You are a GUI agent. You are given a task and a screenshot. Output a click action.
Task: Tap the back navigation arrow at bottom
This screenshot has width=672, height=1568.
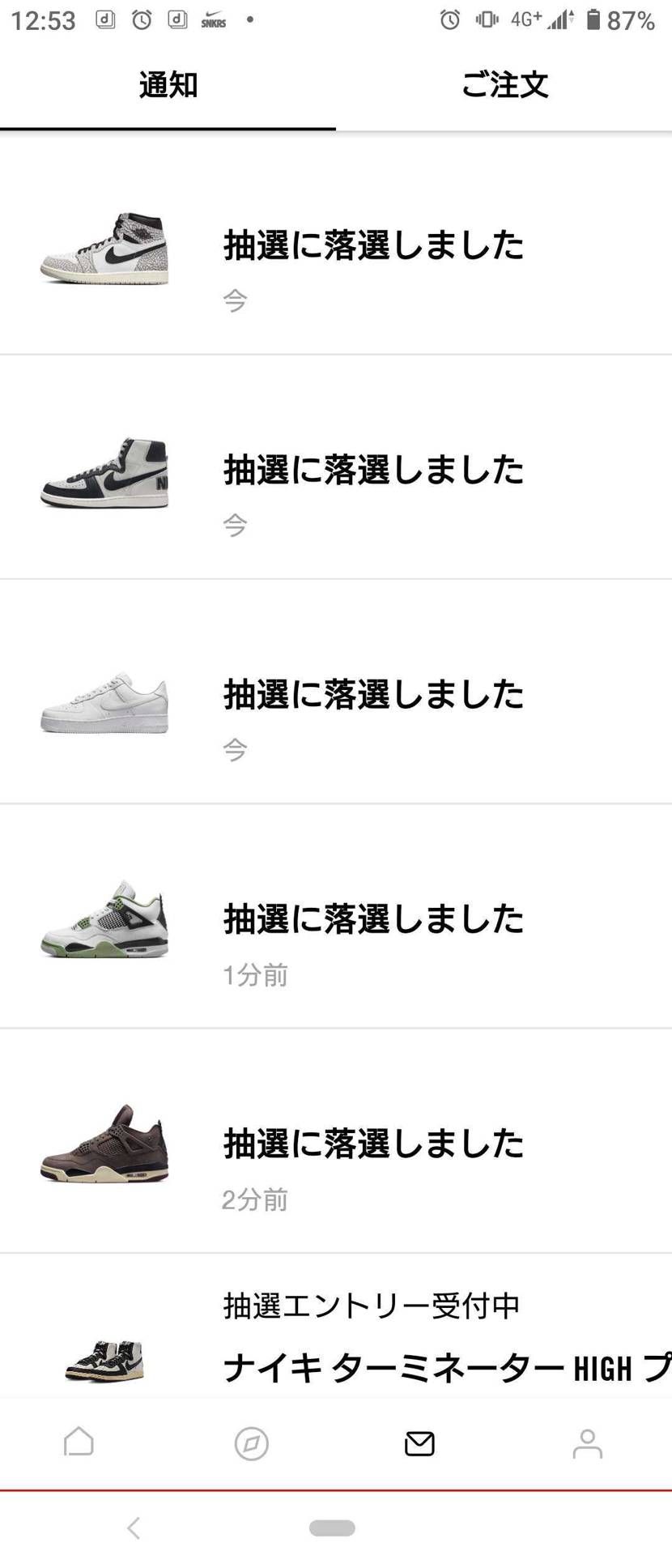point(134,1528)
